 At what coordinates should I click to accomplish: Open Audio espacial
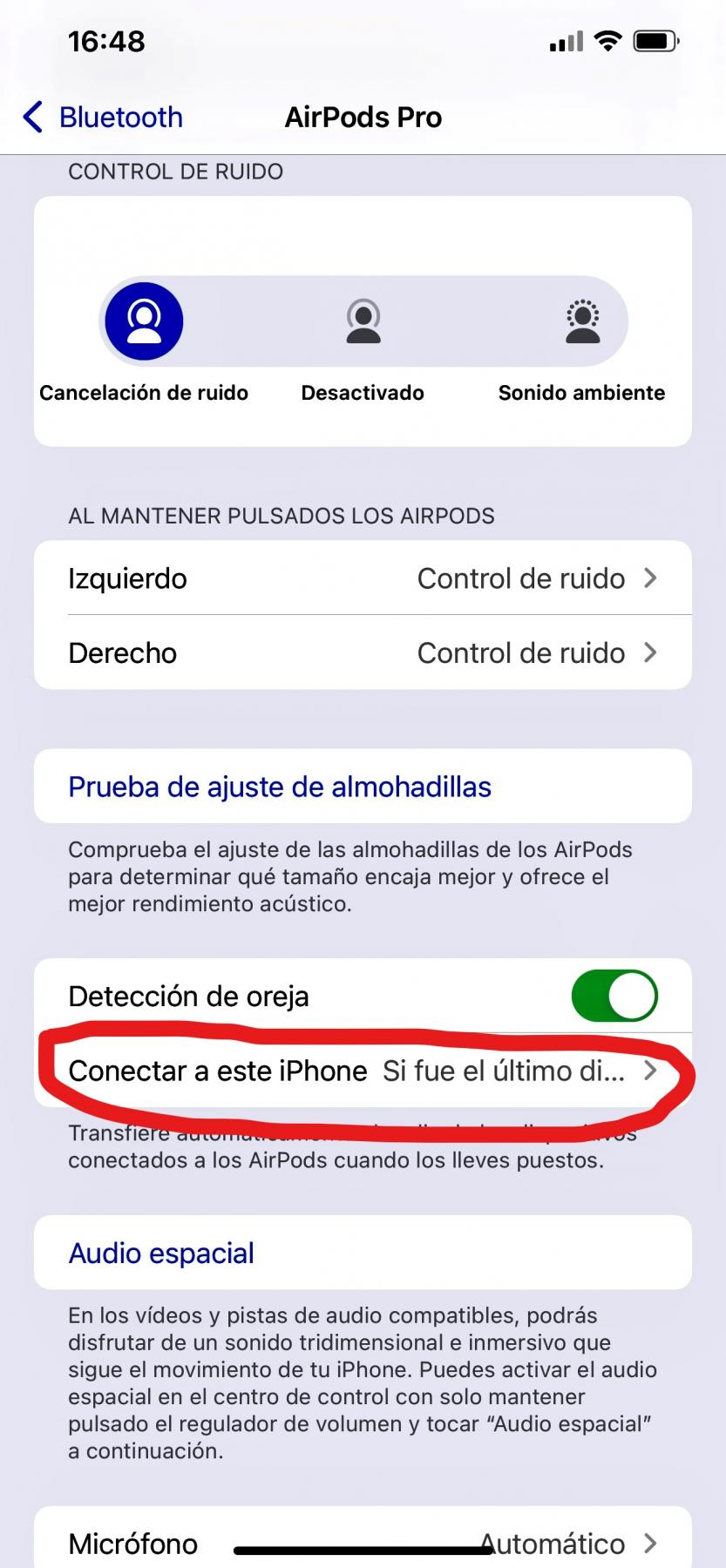click(x=162, y=1253)
